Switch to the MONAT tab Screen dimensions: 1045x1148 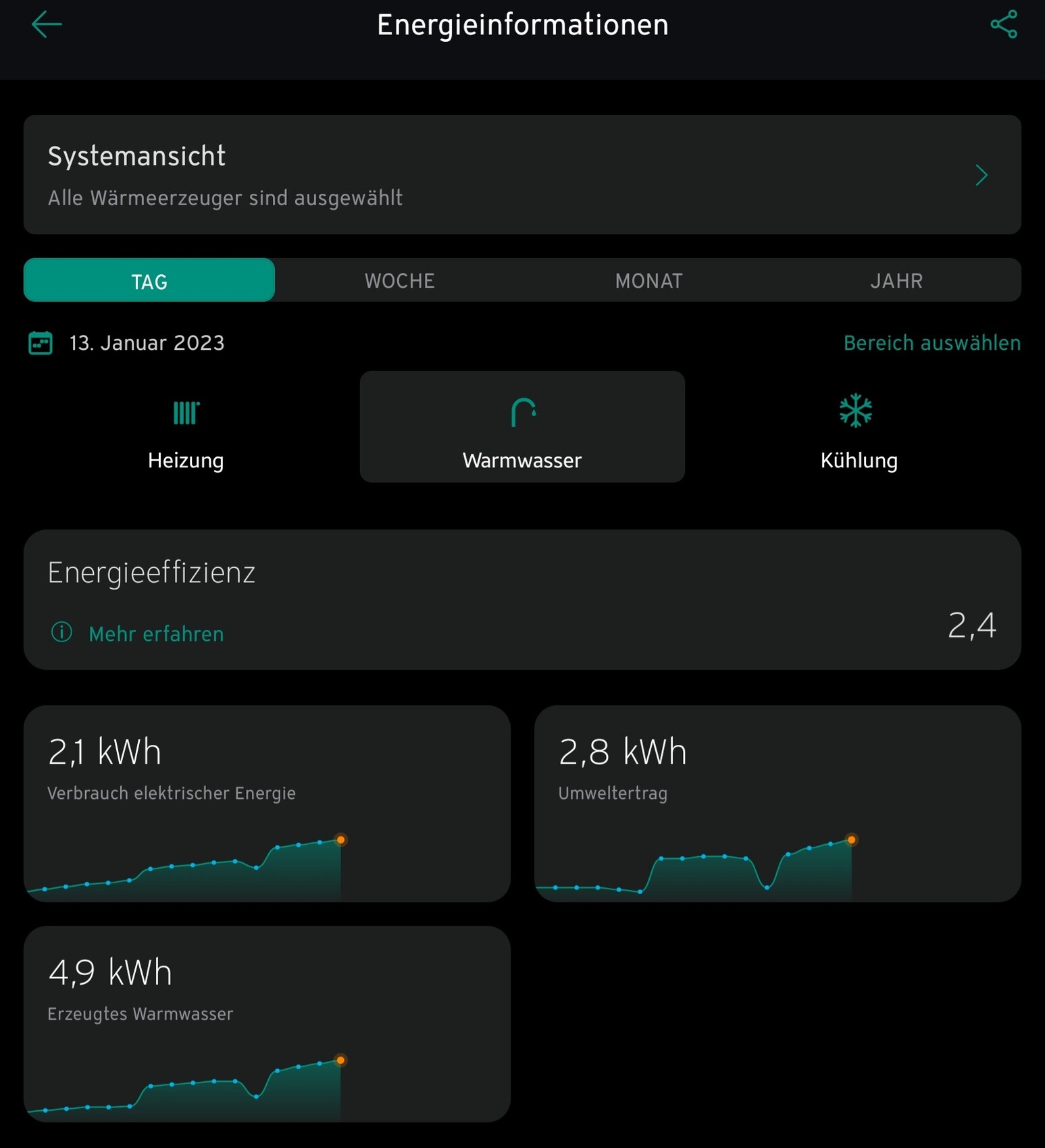tap(648, 281)
